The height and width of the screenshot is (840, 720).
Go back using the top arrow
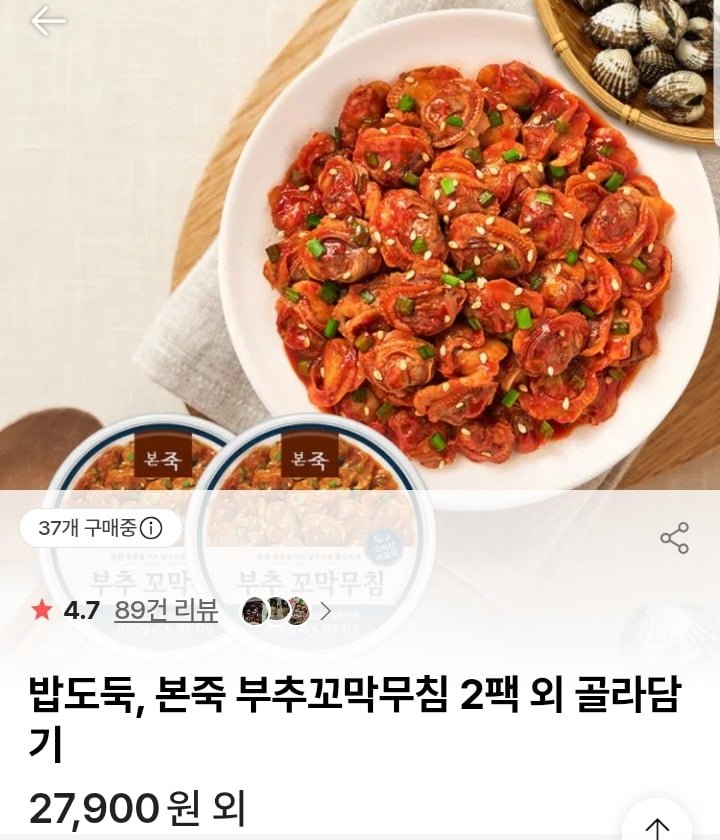[48, 21]
